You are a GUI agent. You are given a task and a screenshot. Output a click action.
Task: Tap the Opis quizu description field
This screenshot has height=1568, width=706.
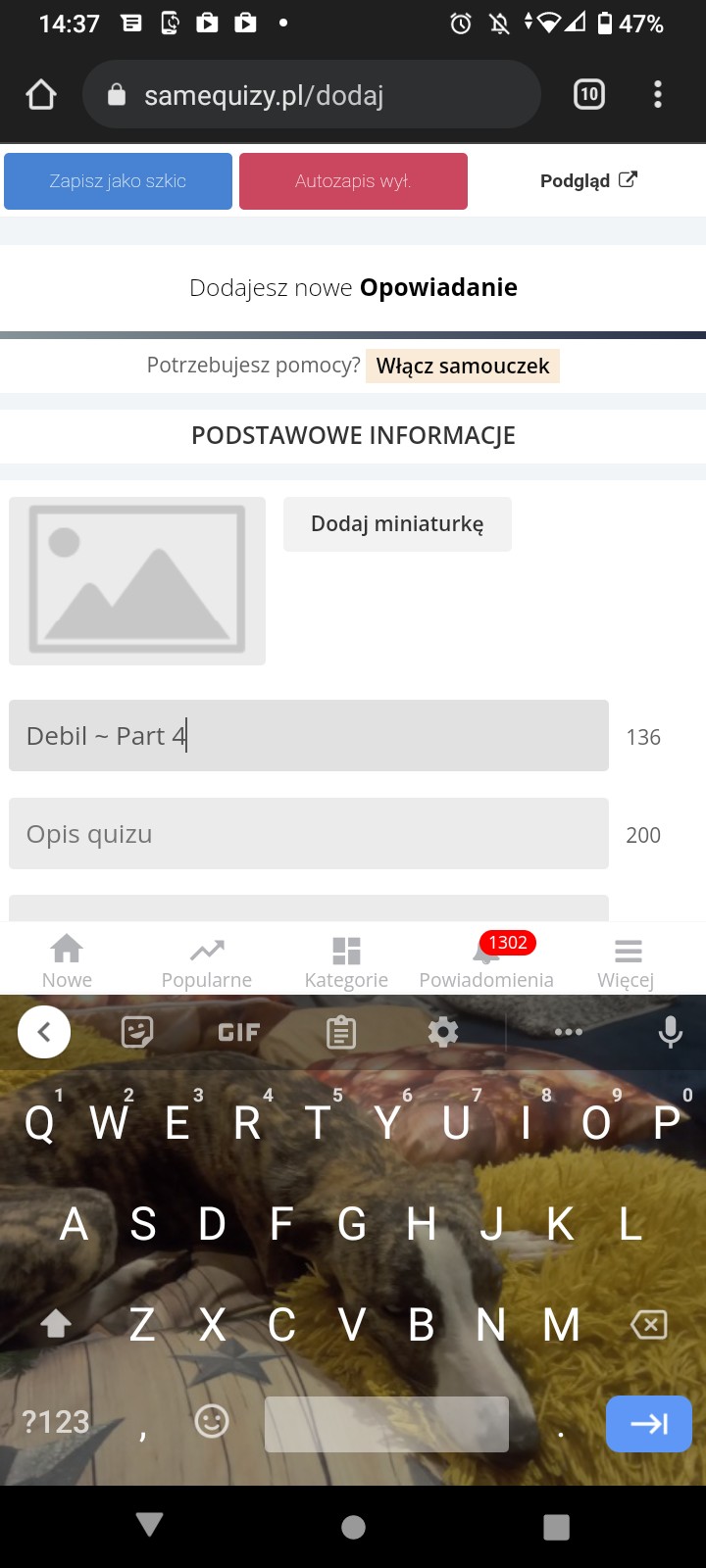tap(309, 833)
